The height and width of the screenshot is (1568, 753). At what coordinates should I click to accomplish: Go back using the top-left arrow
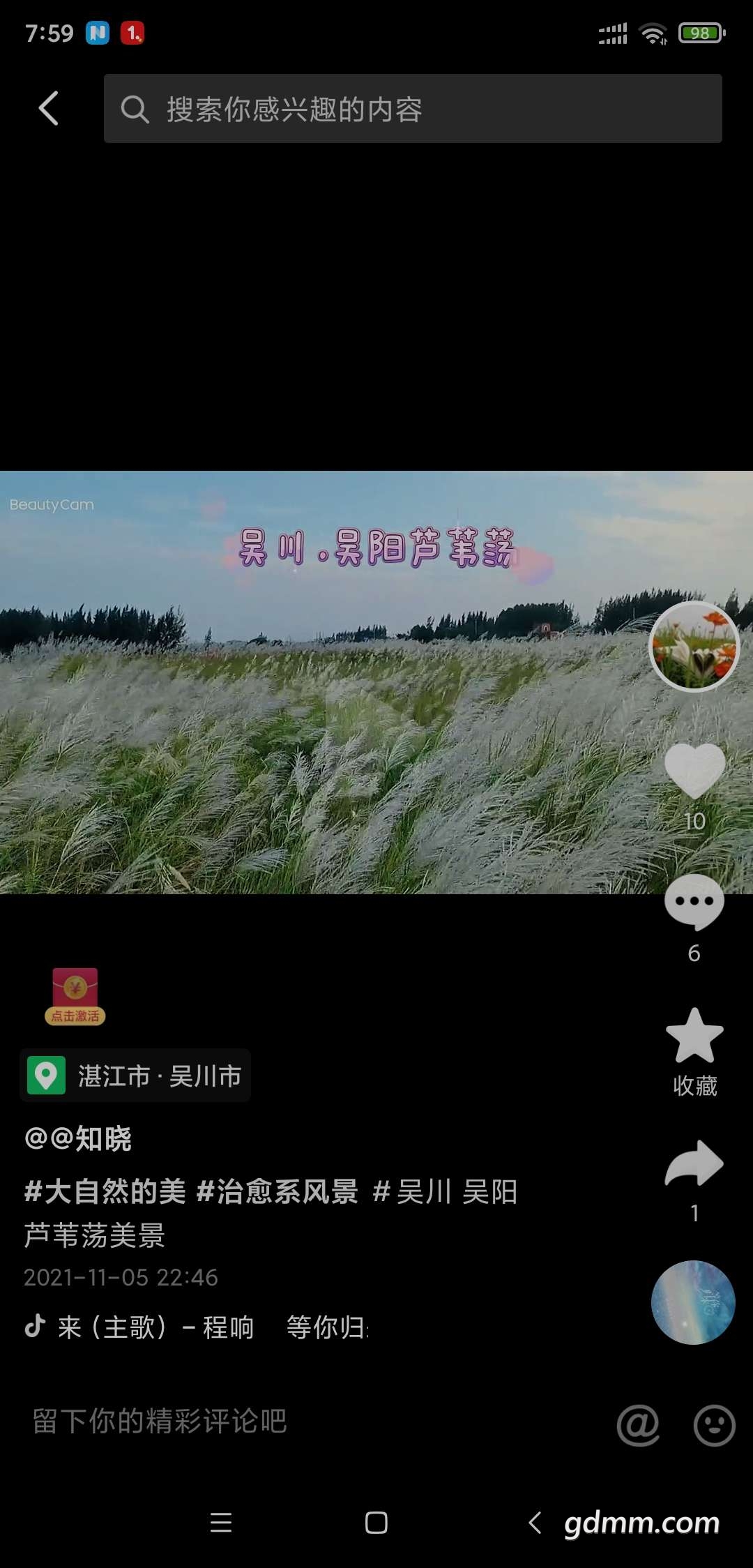[48, 109]
